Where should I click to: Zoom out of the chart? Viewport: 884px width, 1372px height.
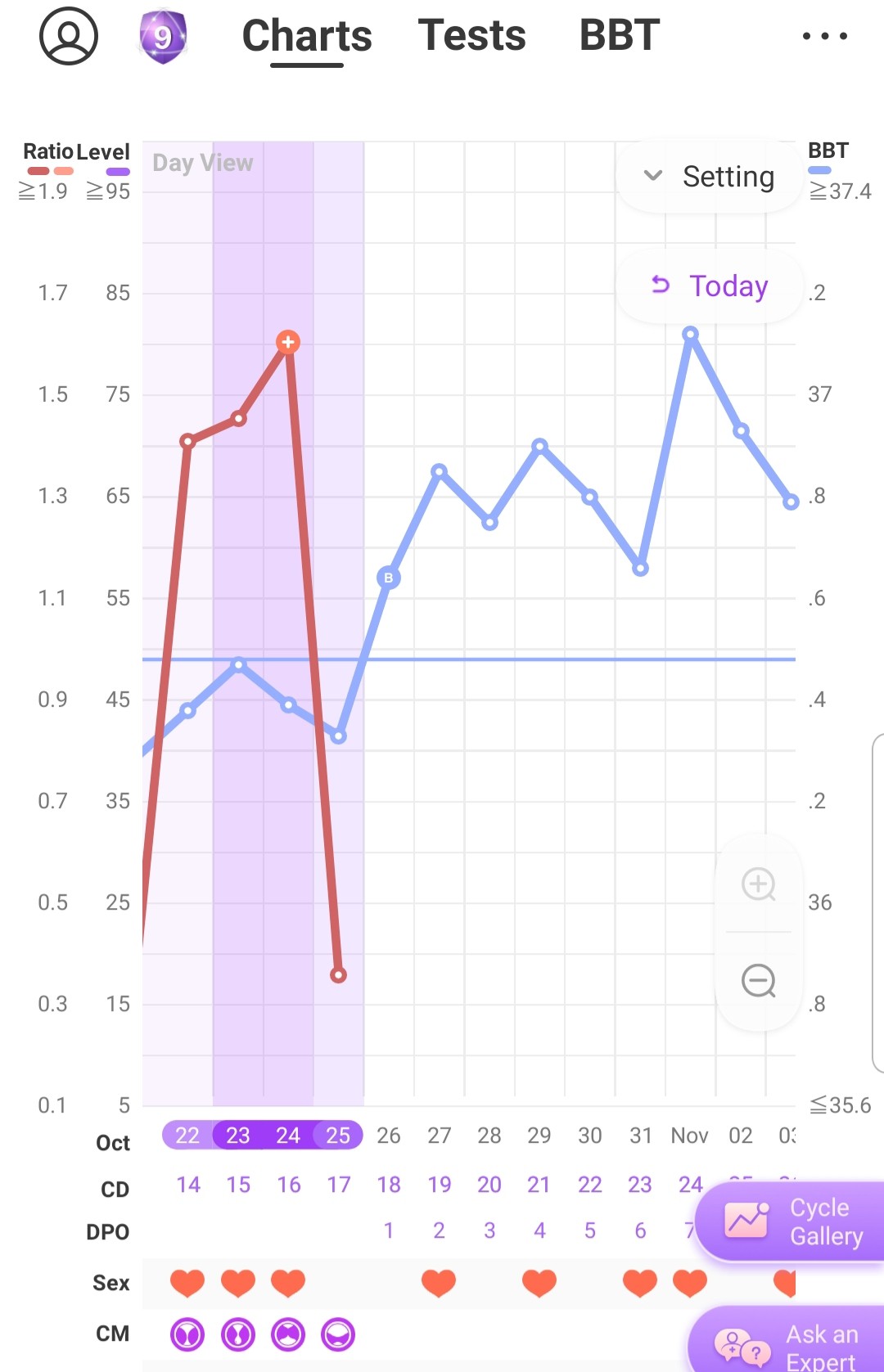click(x=758, y=980)
